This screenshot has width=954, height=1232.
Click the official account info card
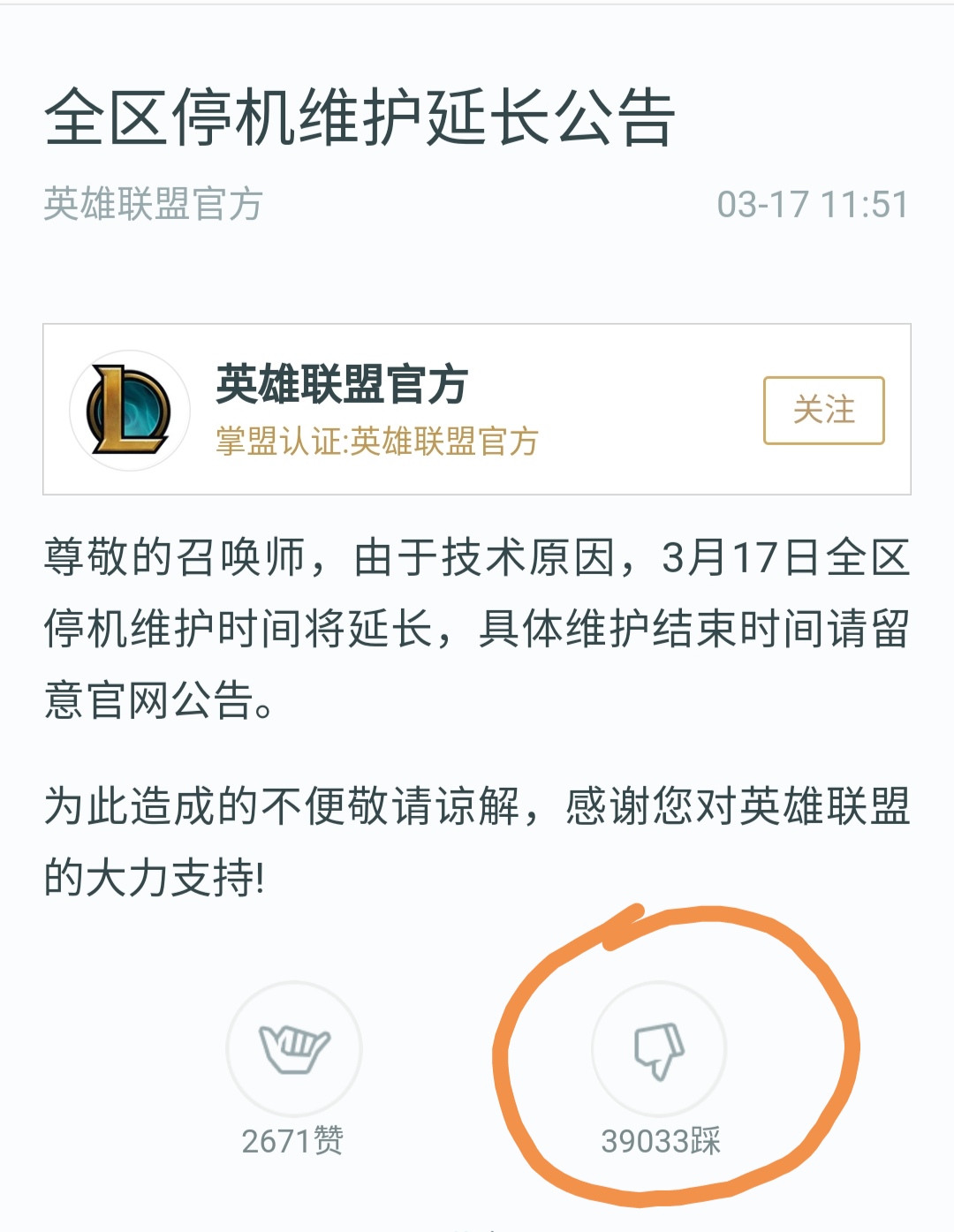477,408
